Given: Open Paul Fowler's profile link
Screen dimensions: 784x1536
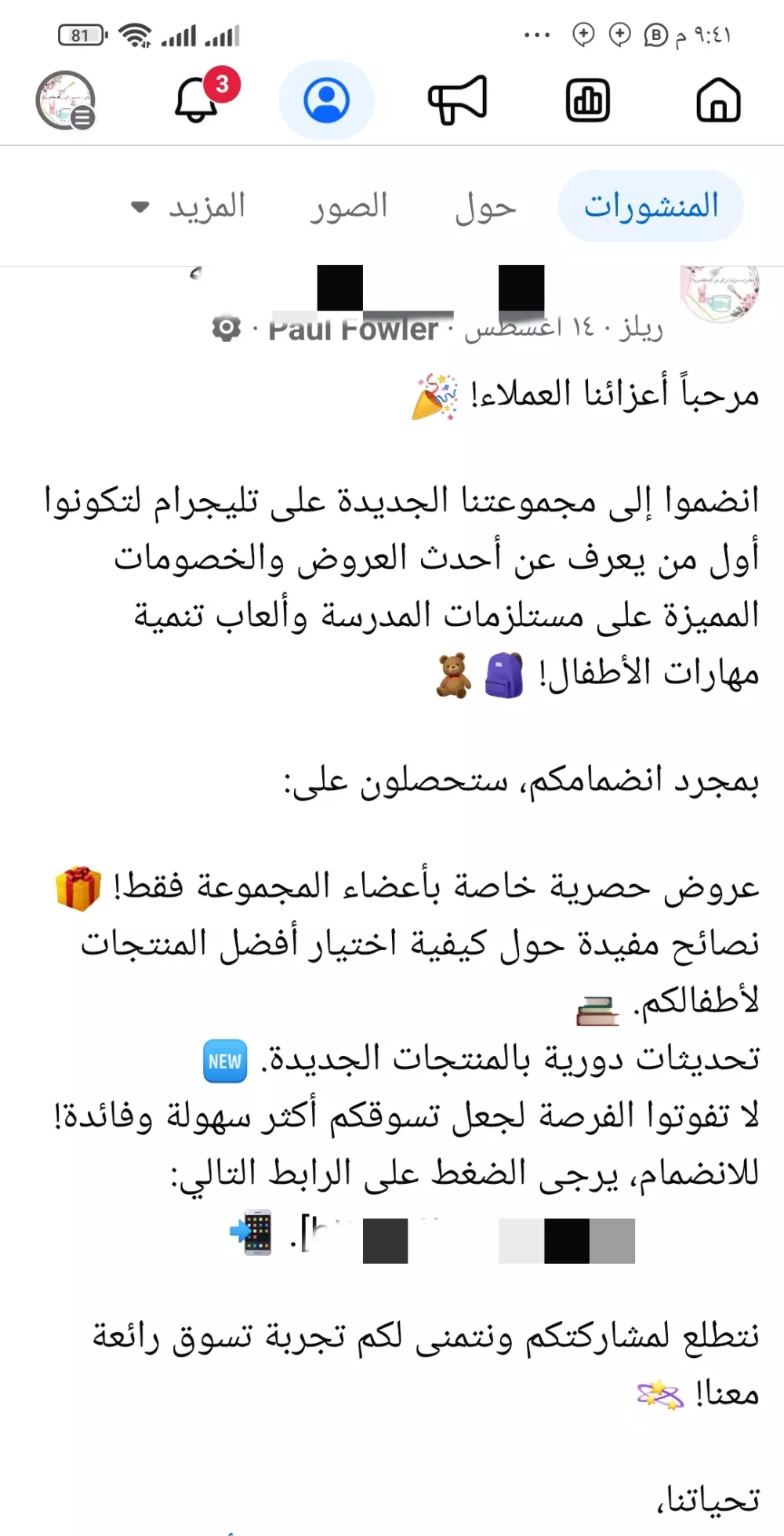Looking at the screenshot, I should [x=354, y=329].
